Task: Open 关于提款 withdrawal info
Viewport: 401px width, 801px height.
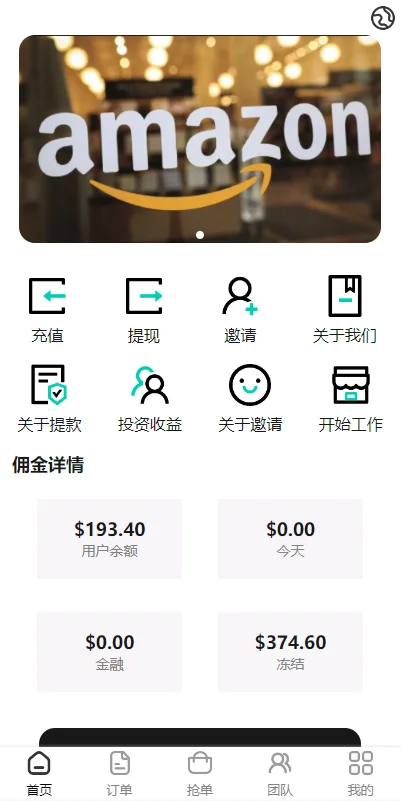Action: tap(49, 399)
